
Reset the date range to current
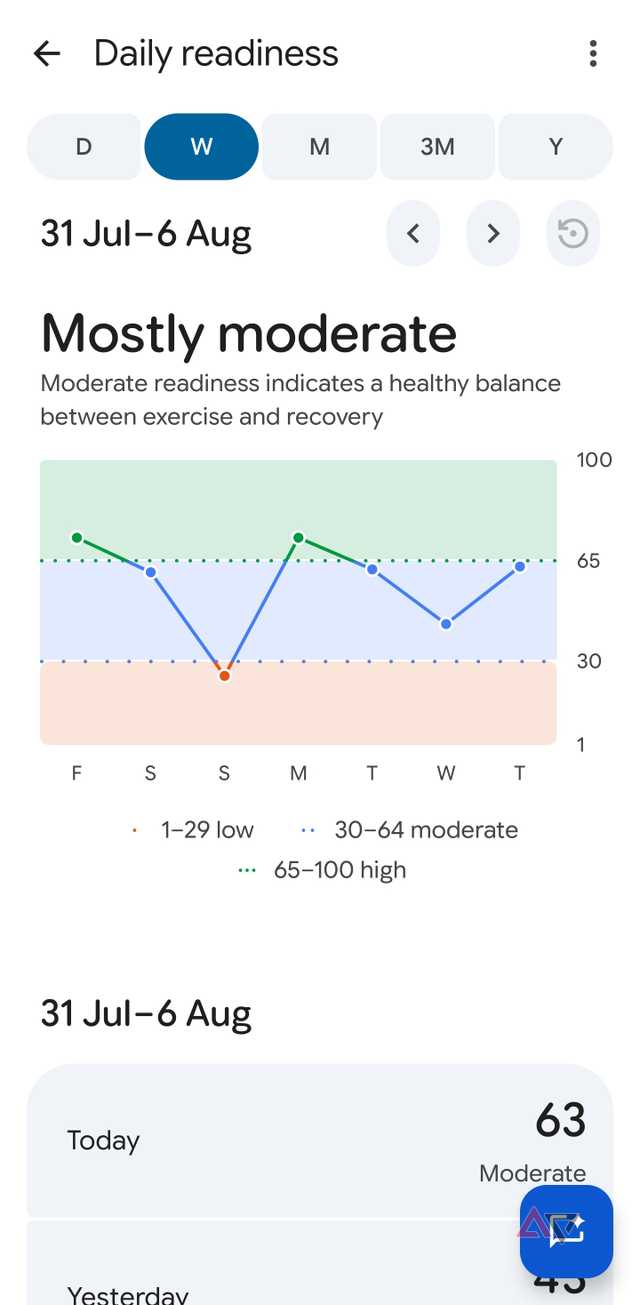pos(573,234)
